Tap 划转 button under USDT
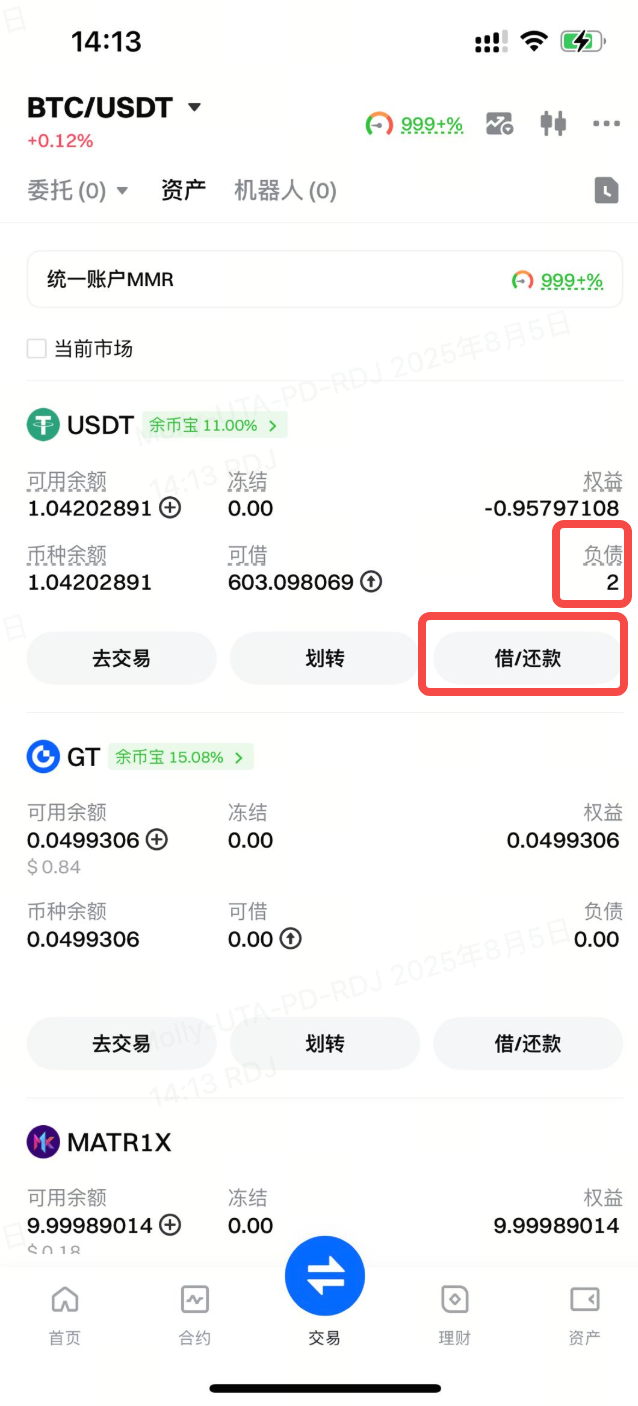Viewport: 638px width, 1406px height. point(325,658)
